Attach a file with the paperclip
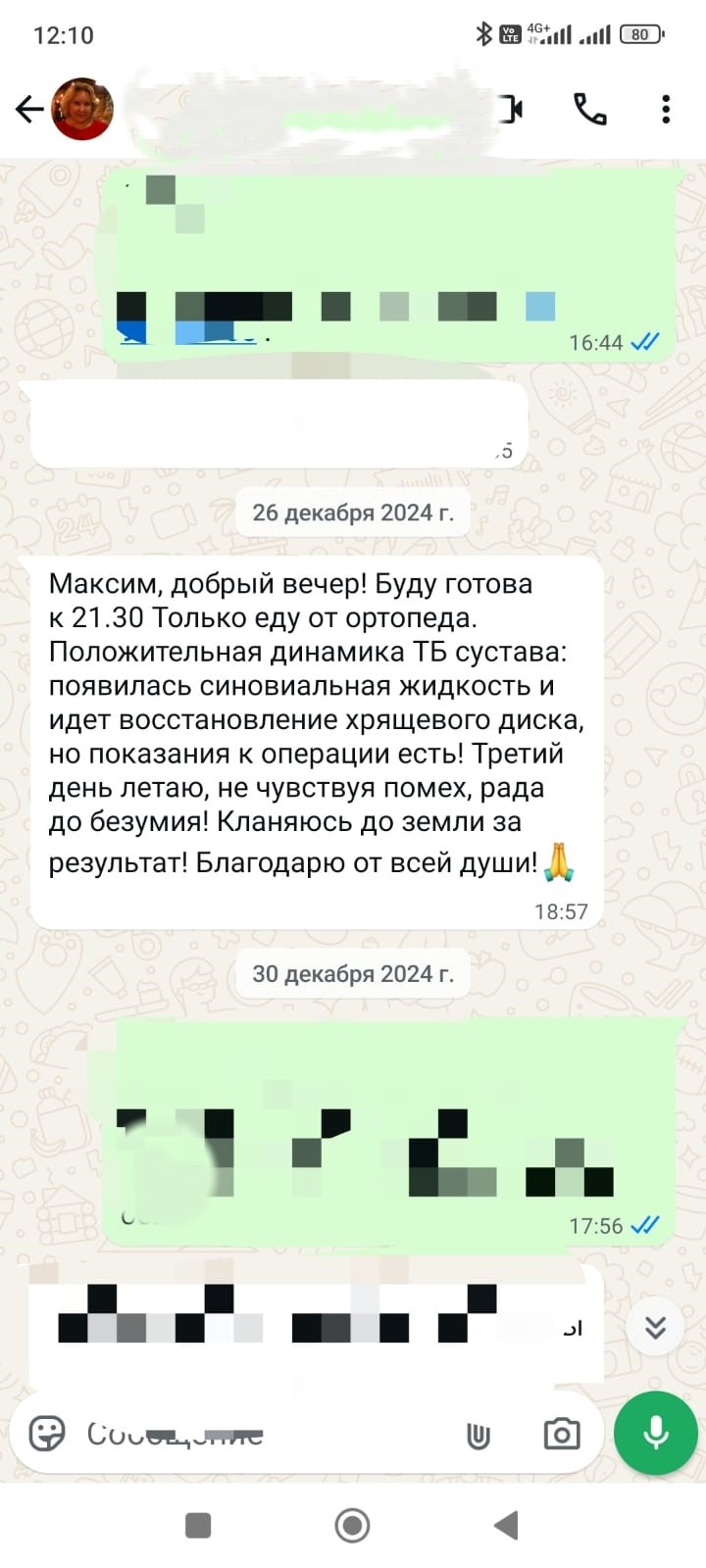 [x=478, y=1436]
